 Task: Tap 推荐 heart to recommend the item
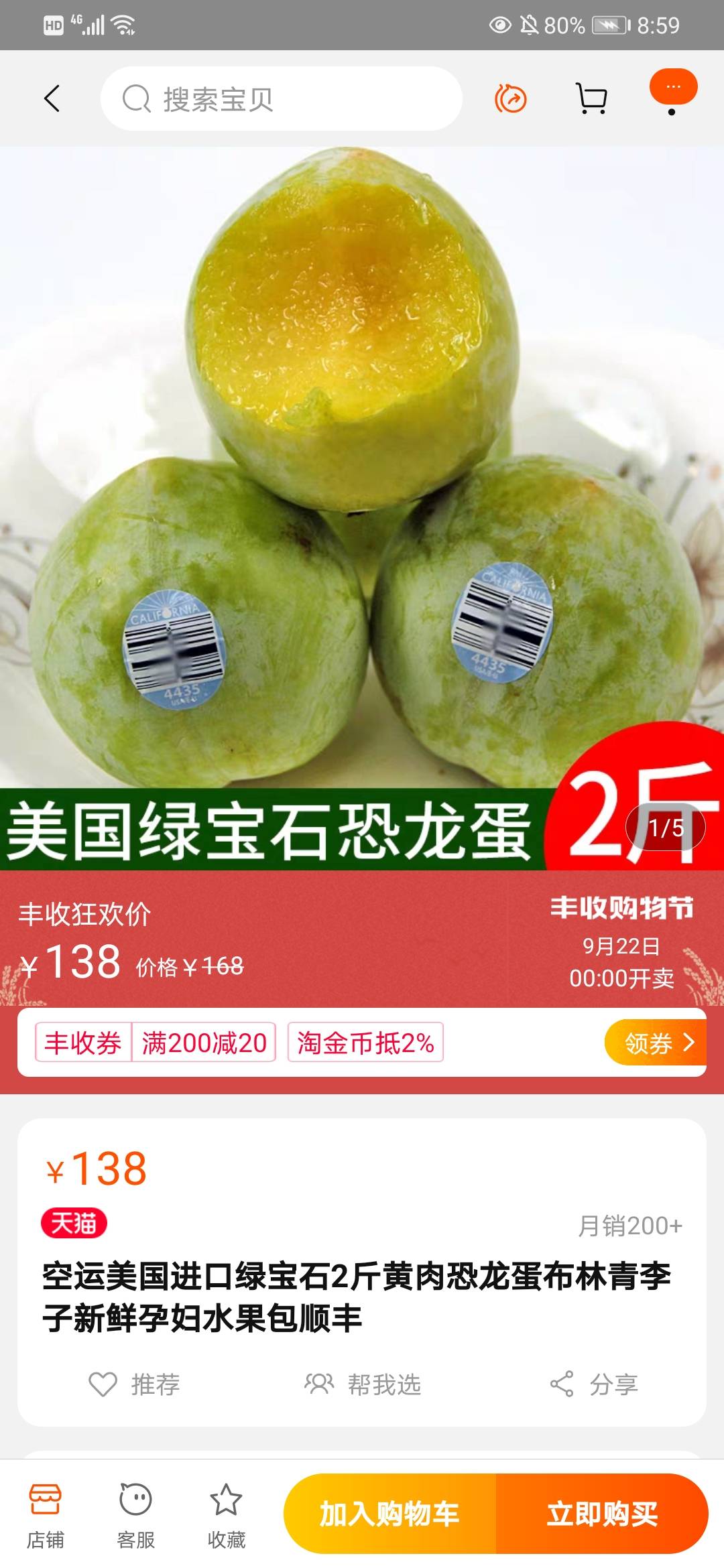click(134, 1384)
